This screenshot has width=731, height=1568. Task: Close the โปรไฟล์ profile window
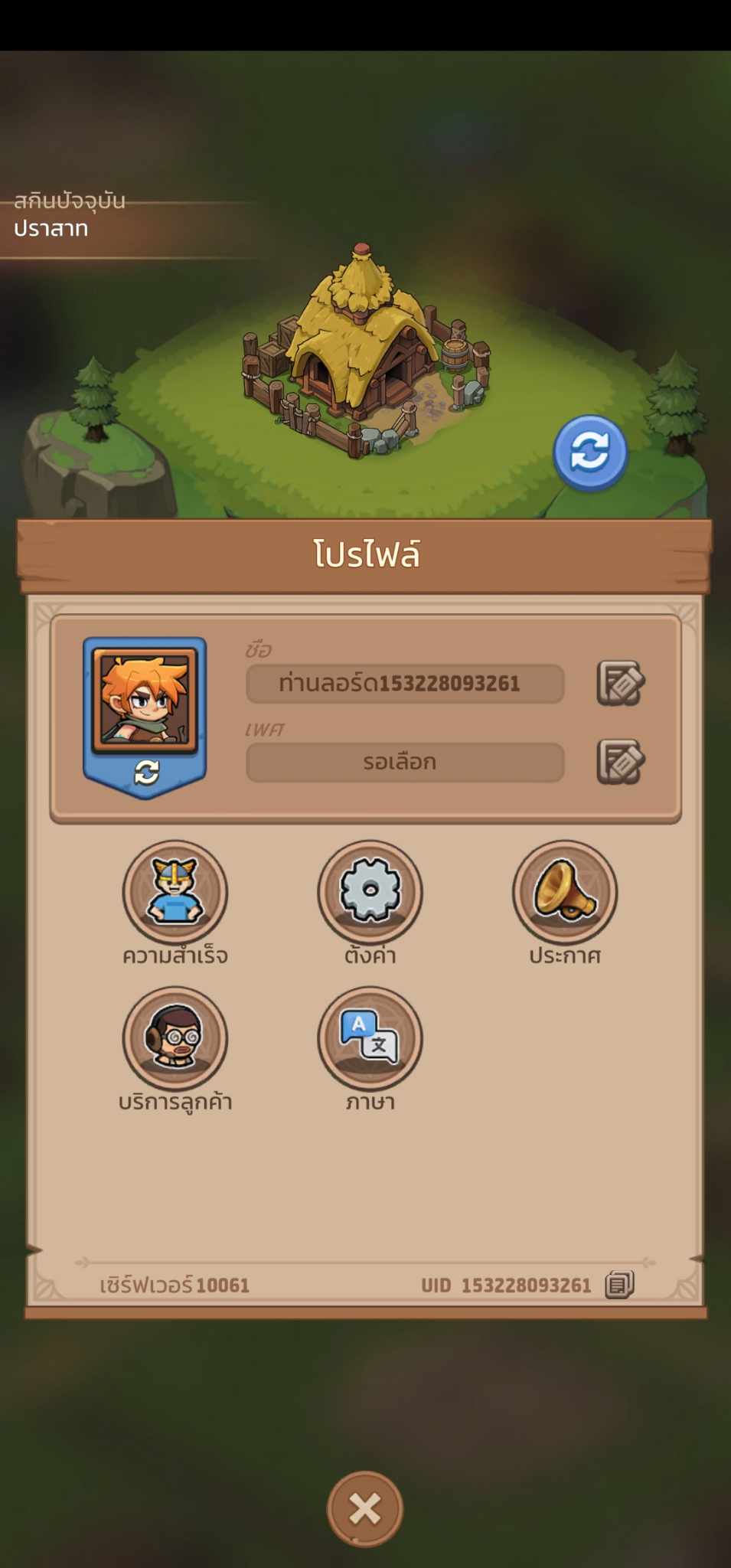pos(365,1508)
